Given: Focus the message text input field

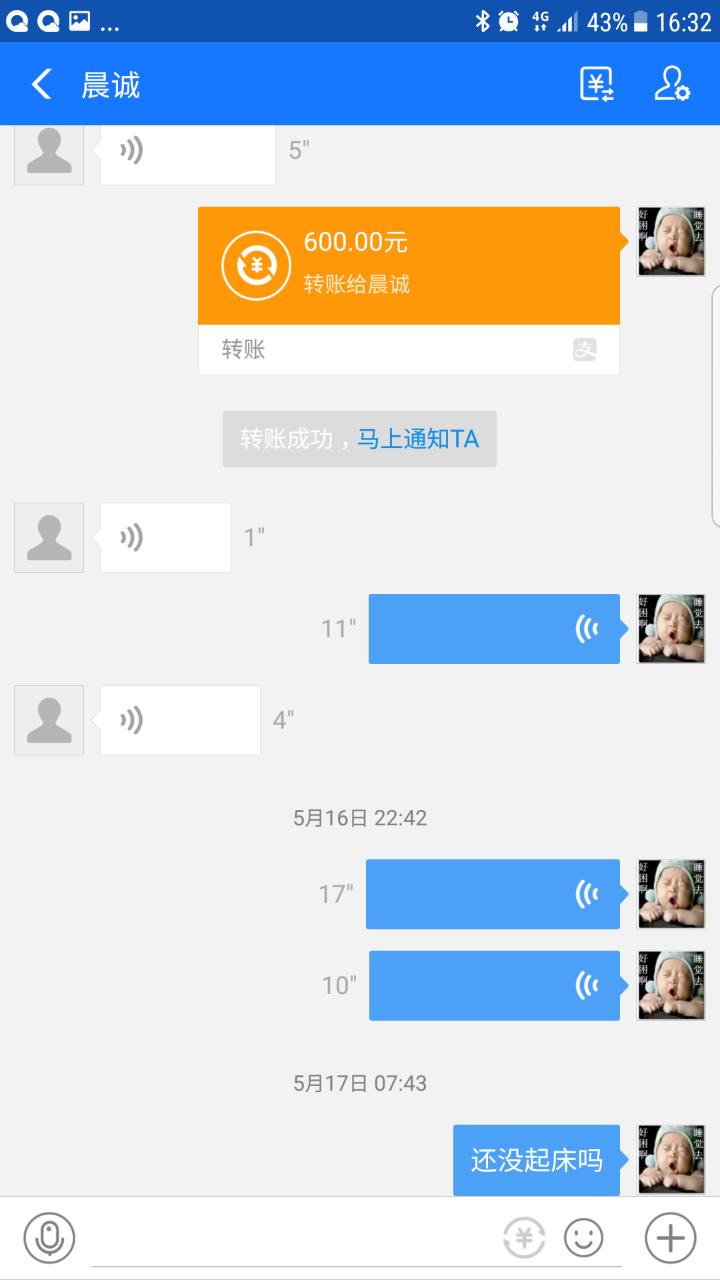Looking at the screenshot, I should 290,1240.
